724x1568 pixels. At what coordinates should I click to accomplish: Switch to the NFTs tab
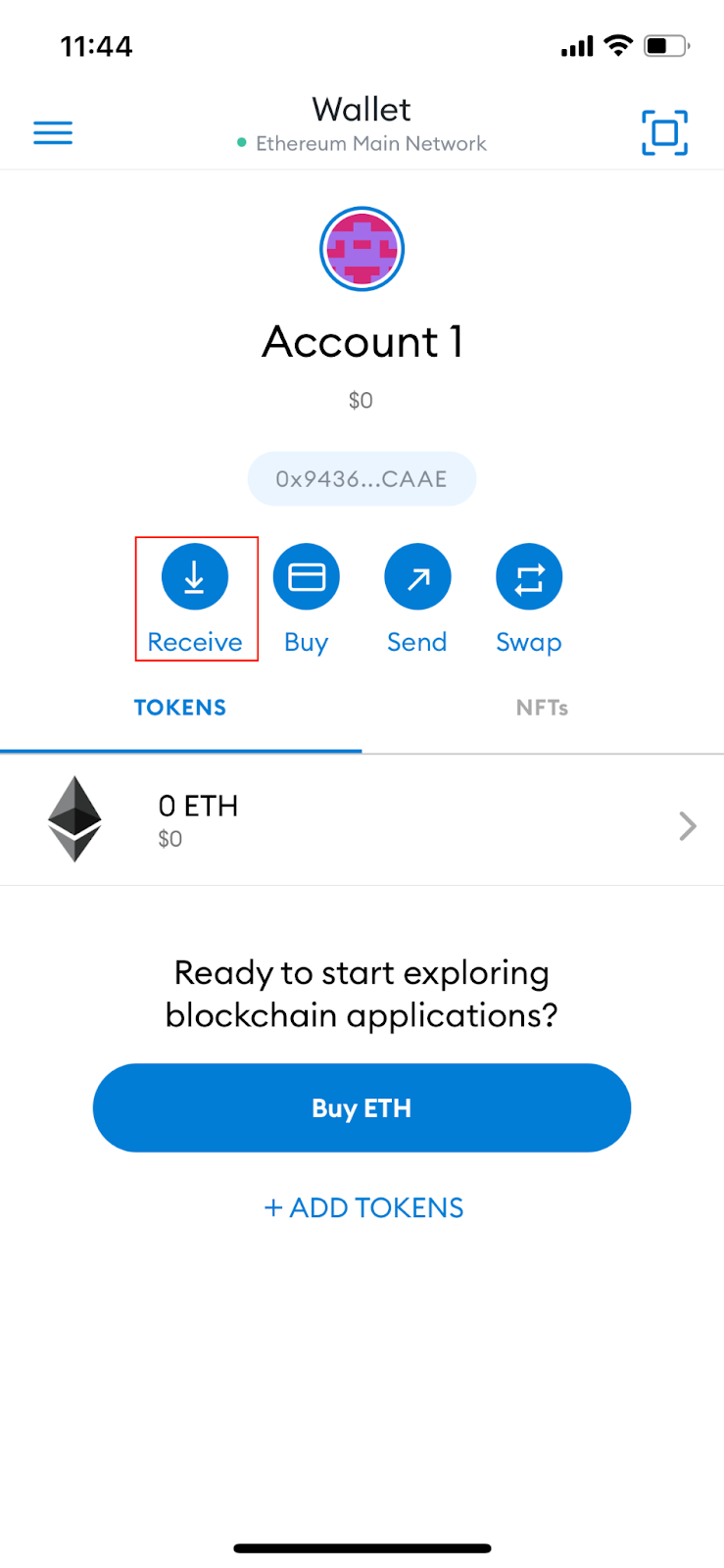(543, 708)
